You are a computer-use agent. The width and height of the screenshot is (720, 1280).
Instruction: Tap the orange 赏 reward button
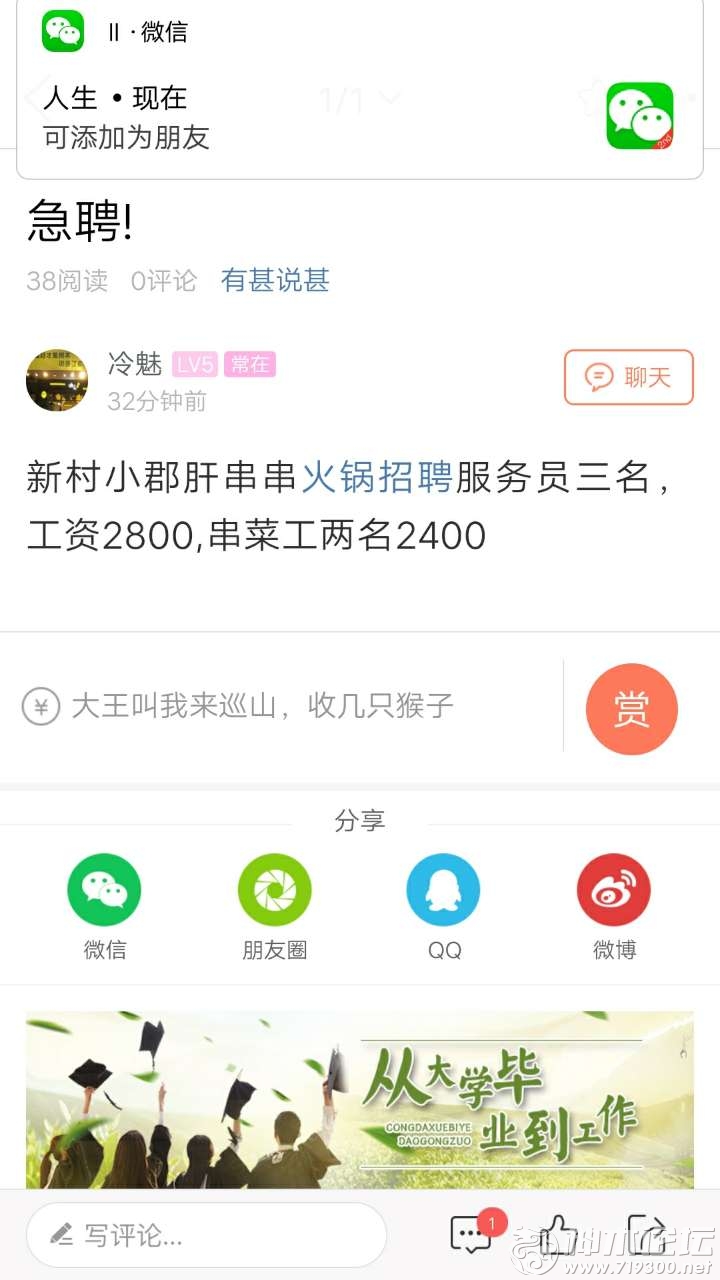click(631, 709)
